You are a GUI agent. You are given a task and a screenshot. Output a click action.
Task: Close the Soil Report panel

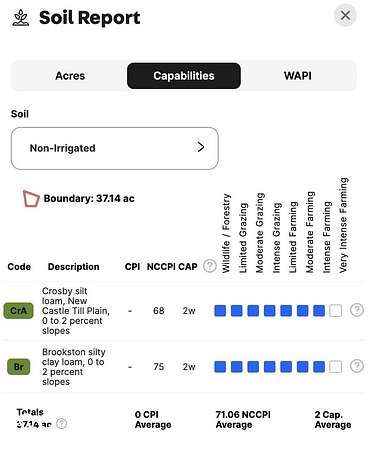point(345,15)
